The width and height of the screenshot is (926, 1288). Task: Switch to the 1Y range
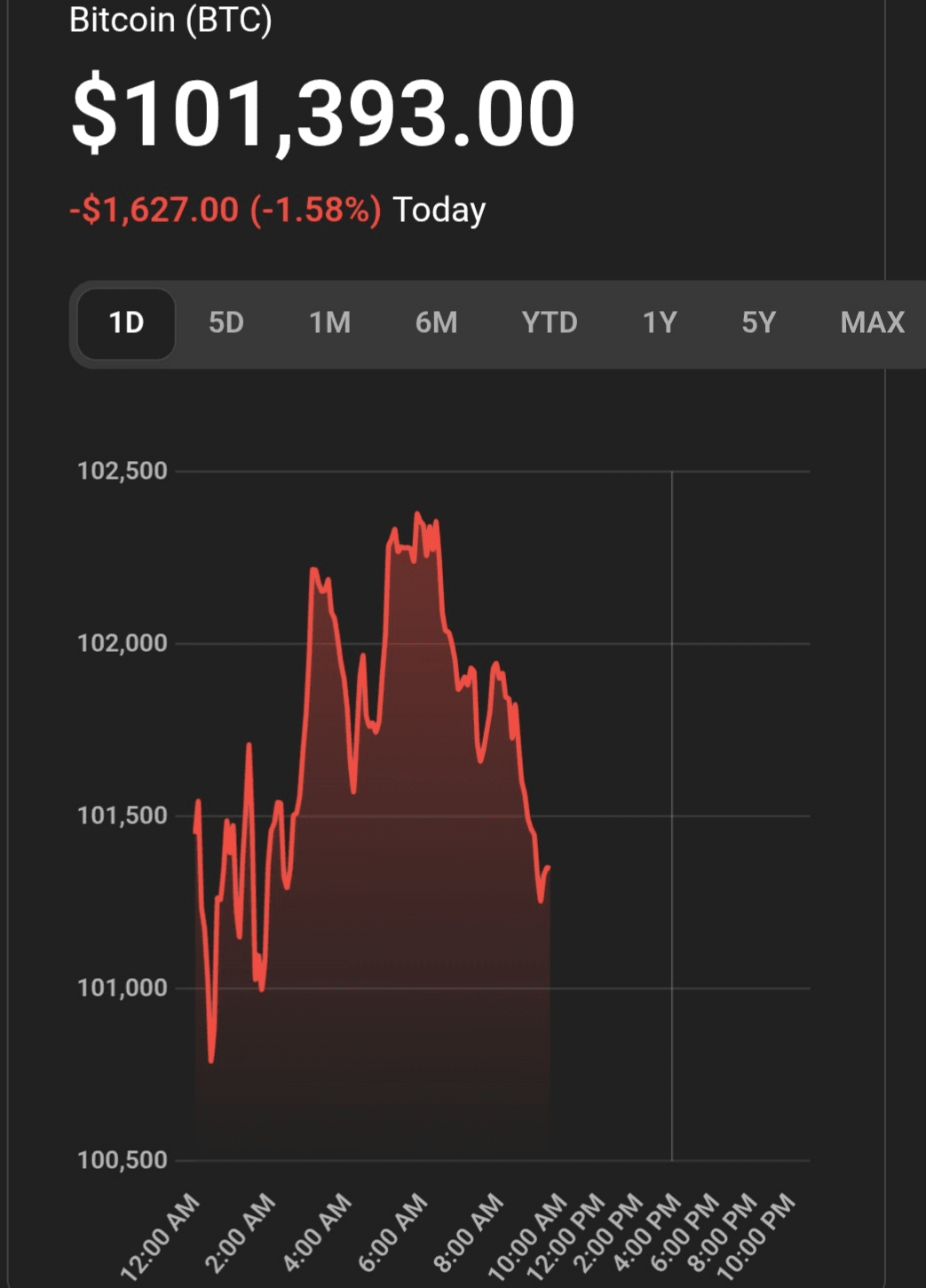tap(660, 323)
